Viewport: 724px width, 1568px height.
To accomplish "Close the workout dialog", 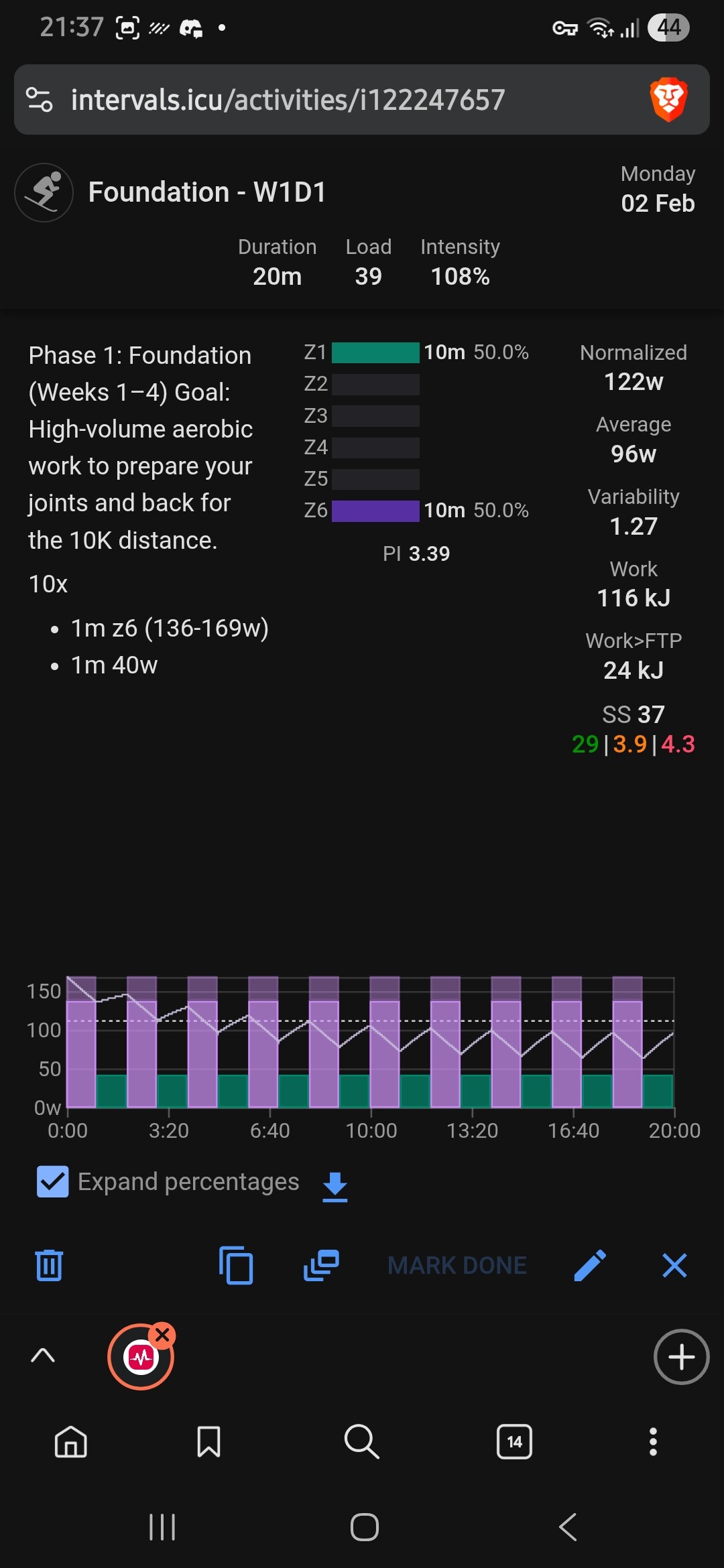I will click(674, 1265).
